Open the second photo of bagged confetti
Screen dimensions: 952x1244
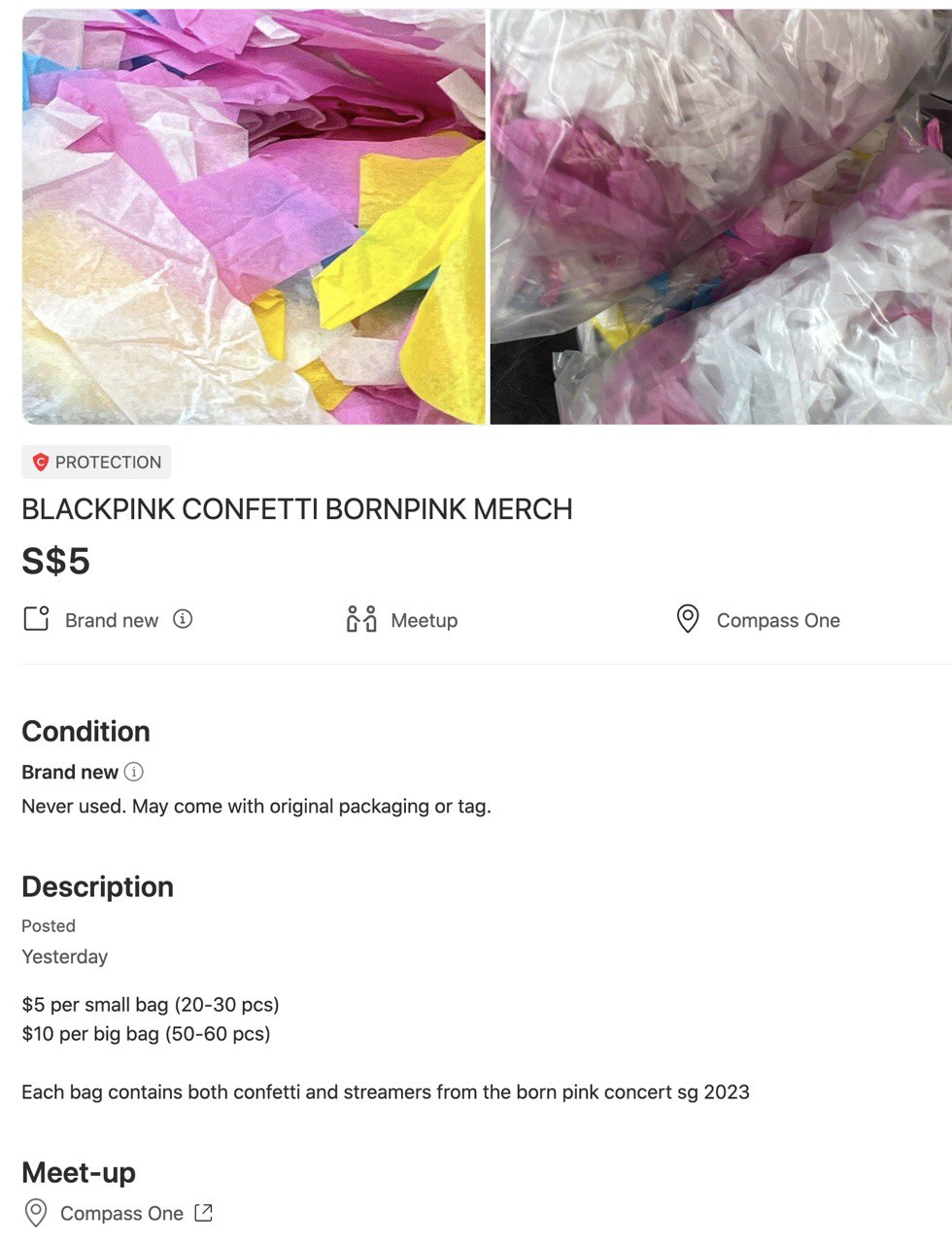pos(721,217)
